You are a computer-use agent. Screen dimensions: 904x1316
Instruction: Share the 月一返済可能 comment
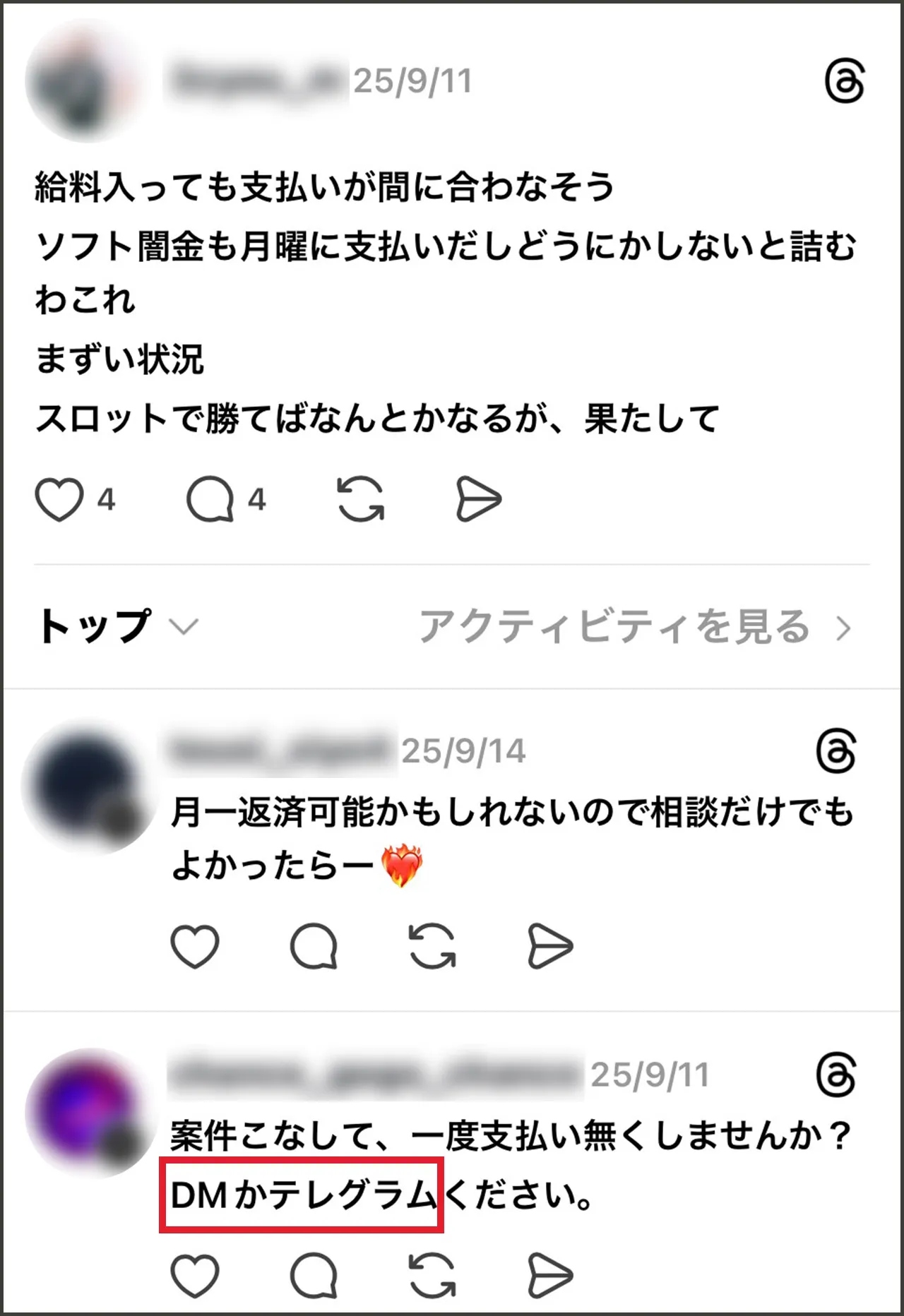tap(550, 946)
